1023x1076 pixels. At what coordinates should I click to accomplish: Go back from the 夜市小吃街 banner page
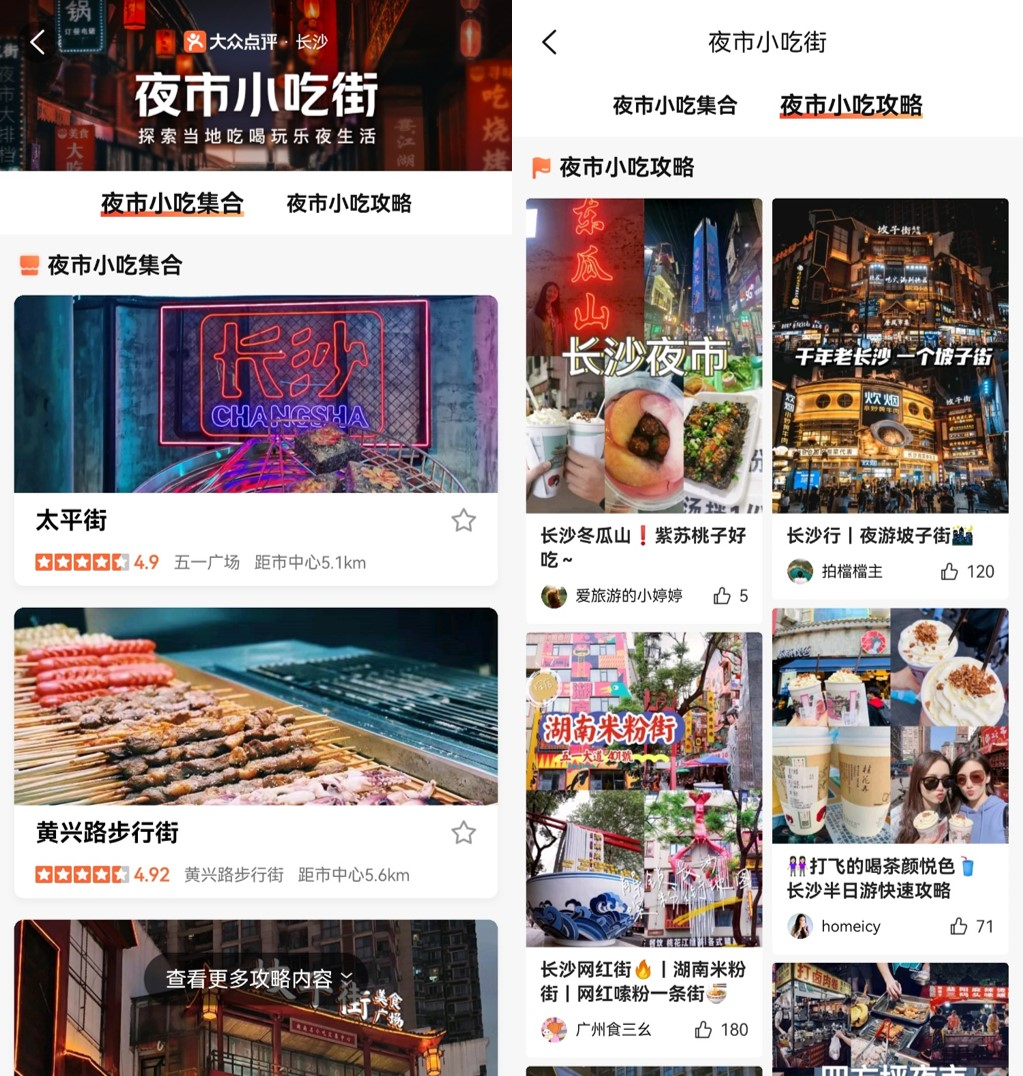pos(38,42)
